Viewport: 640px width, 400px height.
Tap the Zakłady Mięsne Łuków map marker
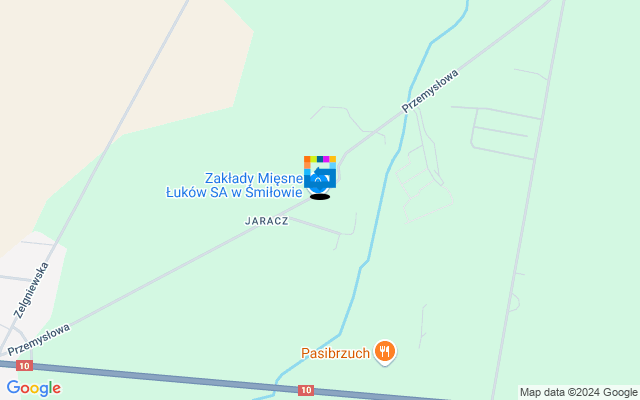(x=319, y=175)
